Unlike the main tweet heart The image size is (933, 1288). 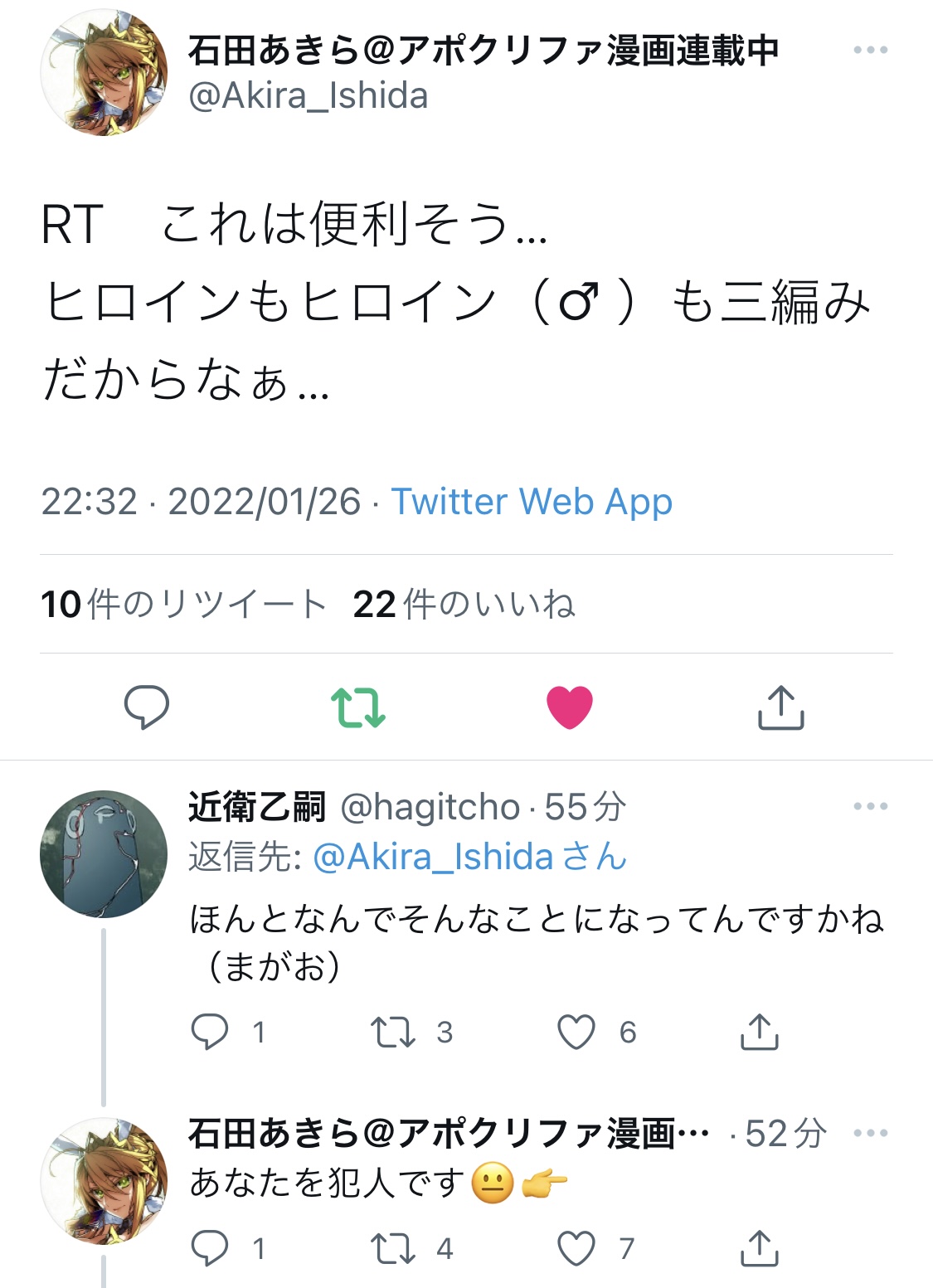[x=570, y=707]
